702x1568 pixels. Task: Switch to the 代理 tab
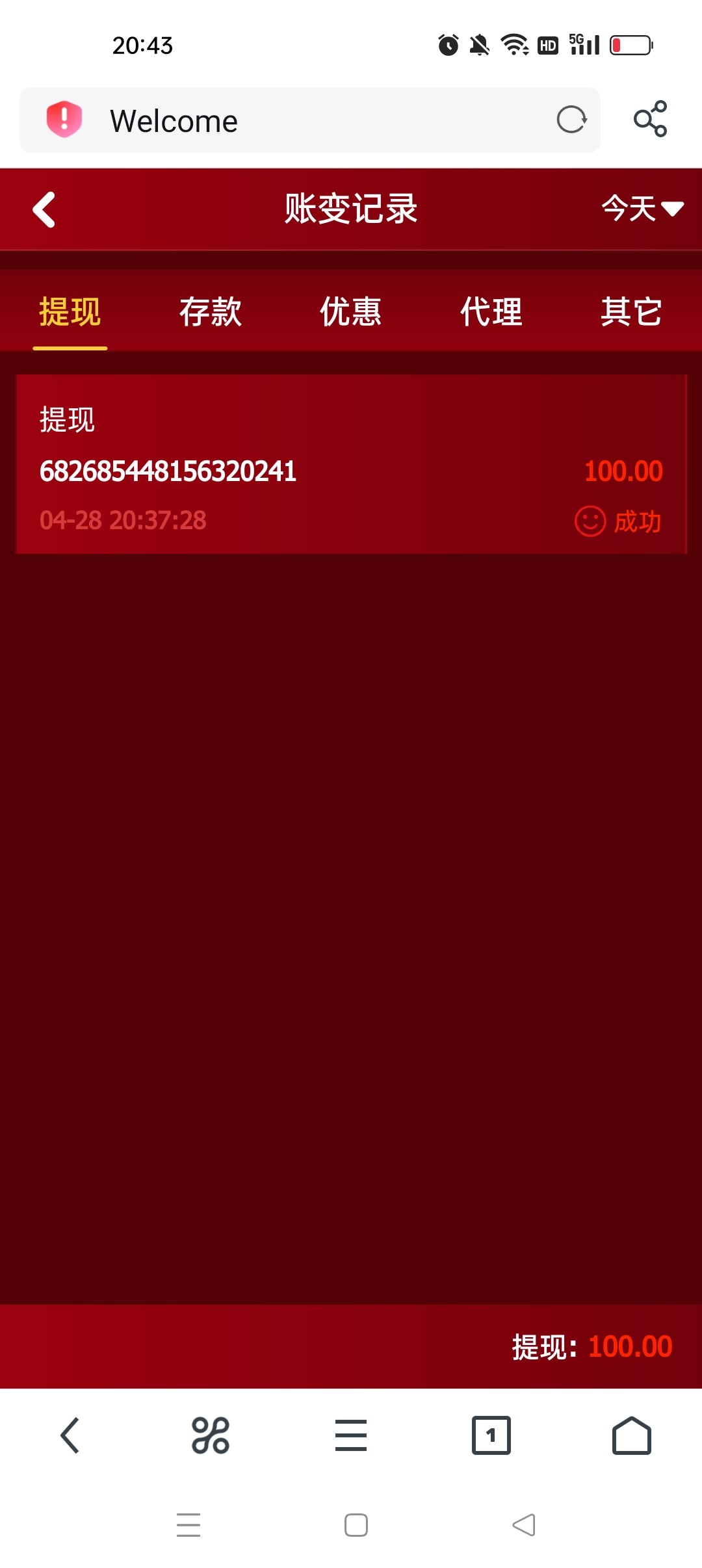[x=491, y=311]
